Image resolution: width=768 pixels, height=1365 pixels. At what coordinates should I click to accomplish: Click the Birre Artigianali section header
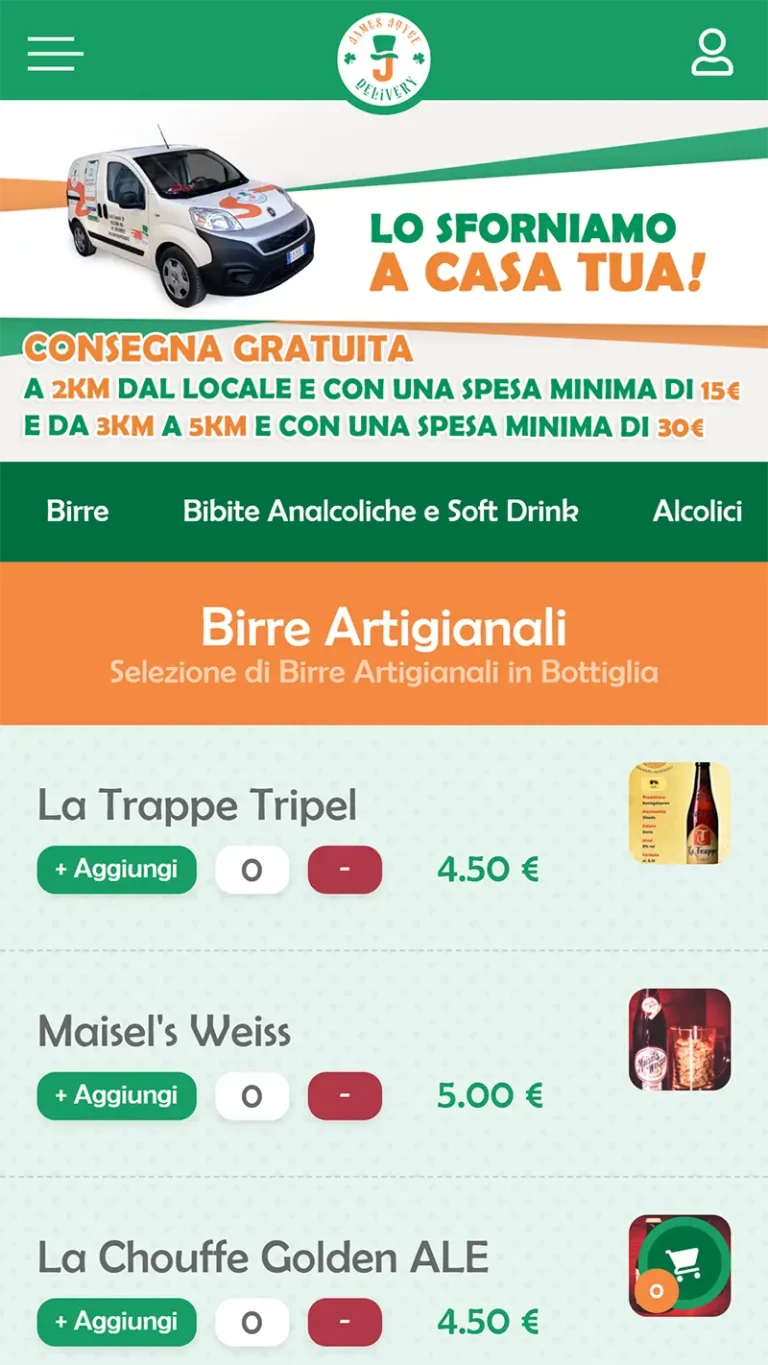[x=383, y=628]
